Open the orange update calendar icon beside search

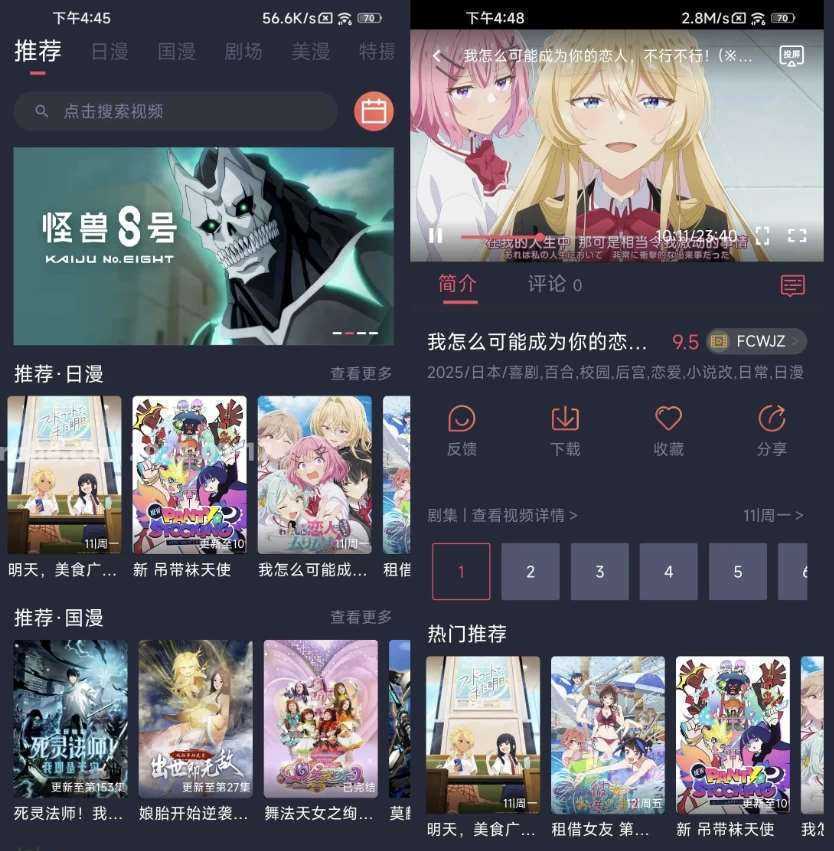point(374,111)
